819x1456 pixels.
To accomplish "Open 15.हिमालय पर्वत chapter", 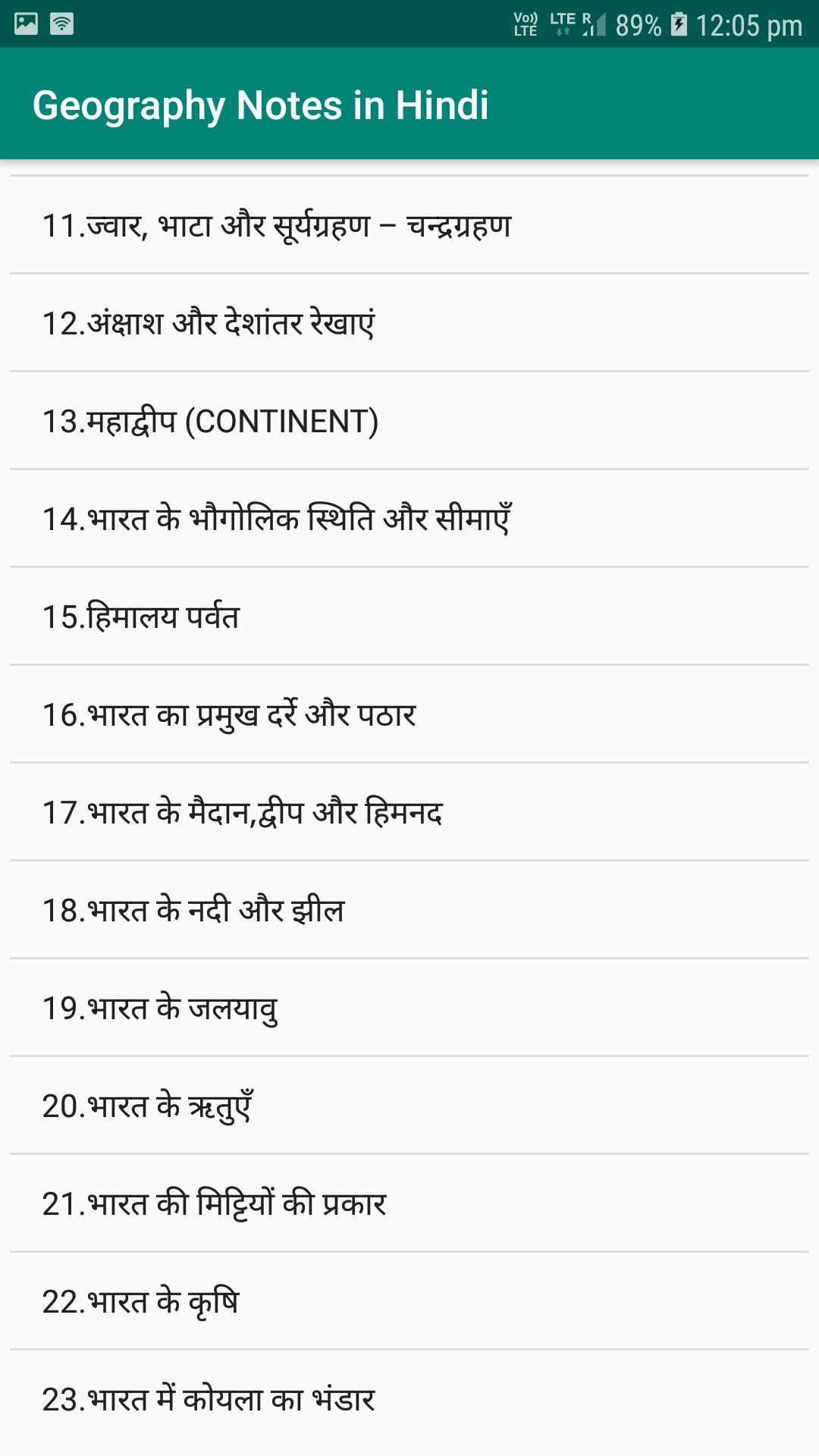I will 409,617.
